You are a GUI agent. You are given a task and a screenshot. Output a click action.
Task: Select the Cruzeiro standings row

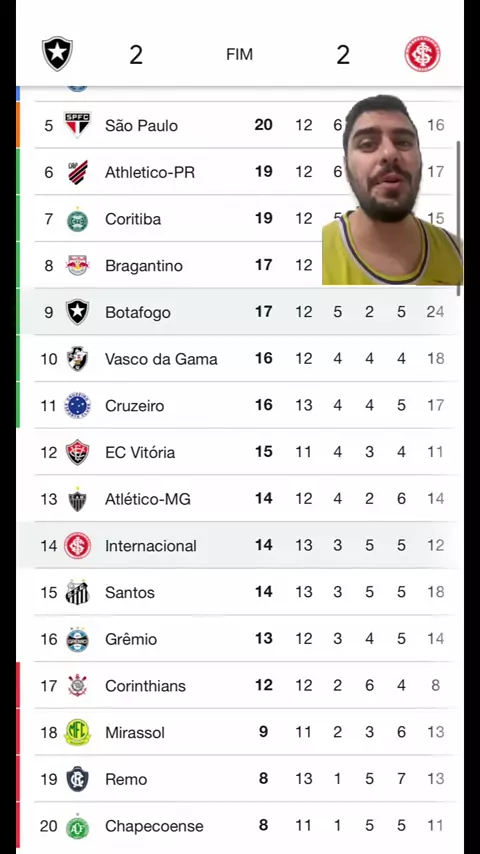240,405
